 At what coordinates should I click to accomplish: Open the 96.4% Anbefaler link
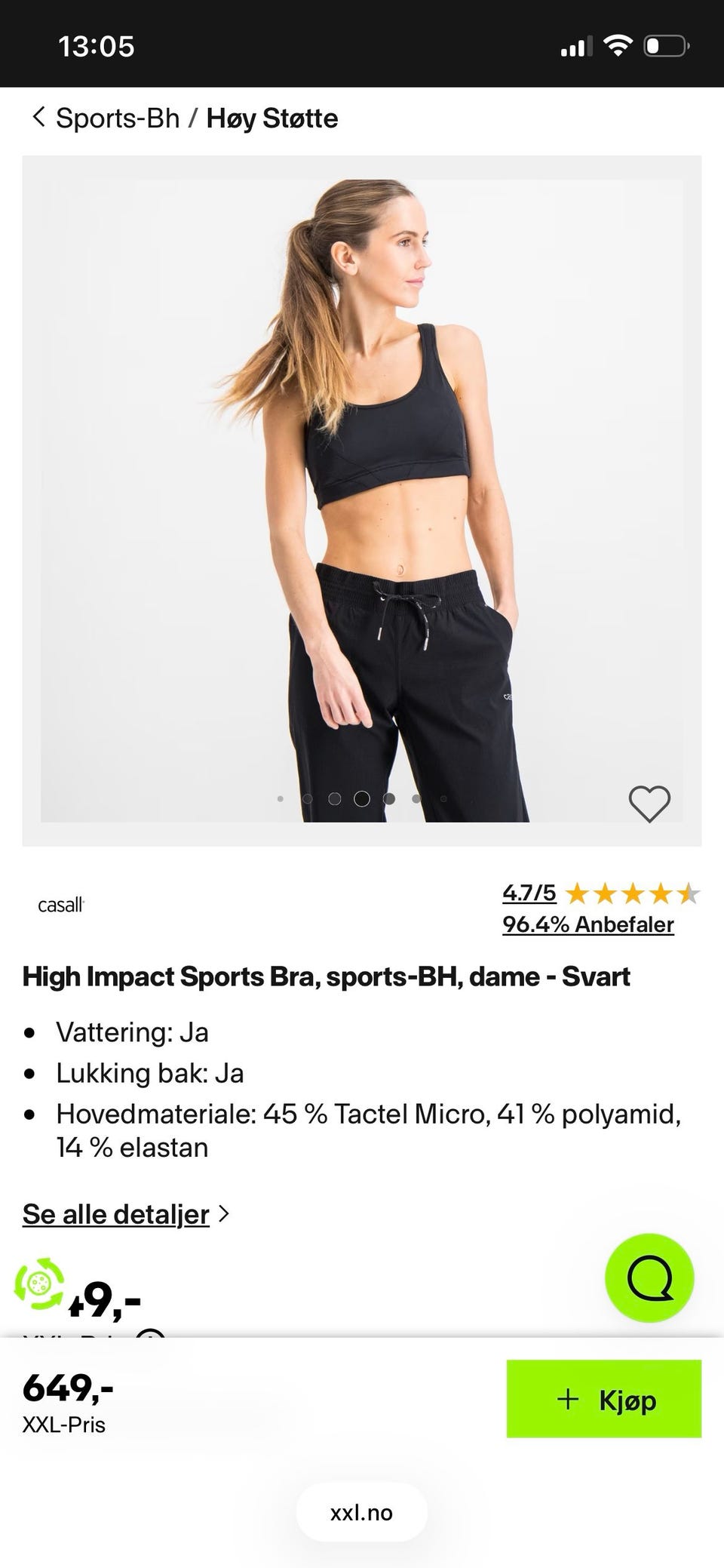[588, 924]
